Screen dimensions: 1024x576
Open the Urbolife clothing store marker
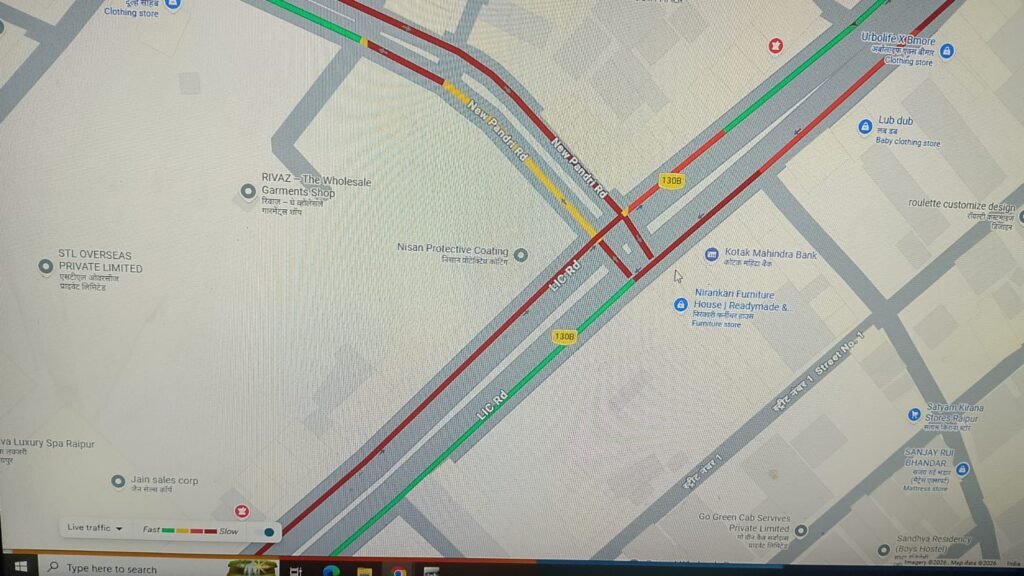946,50
